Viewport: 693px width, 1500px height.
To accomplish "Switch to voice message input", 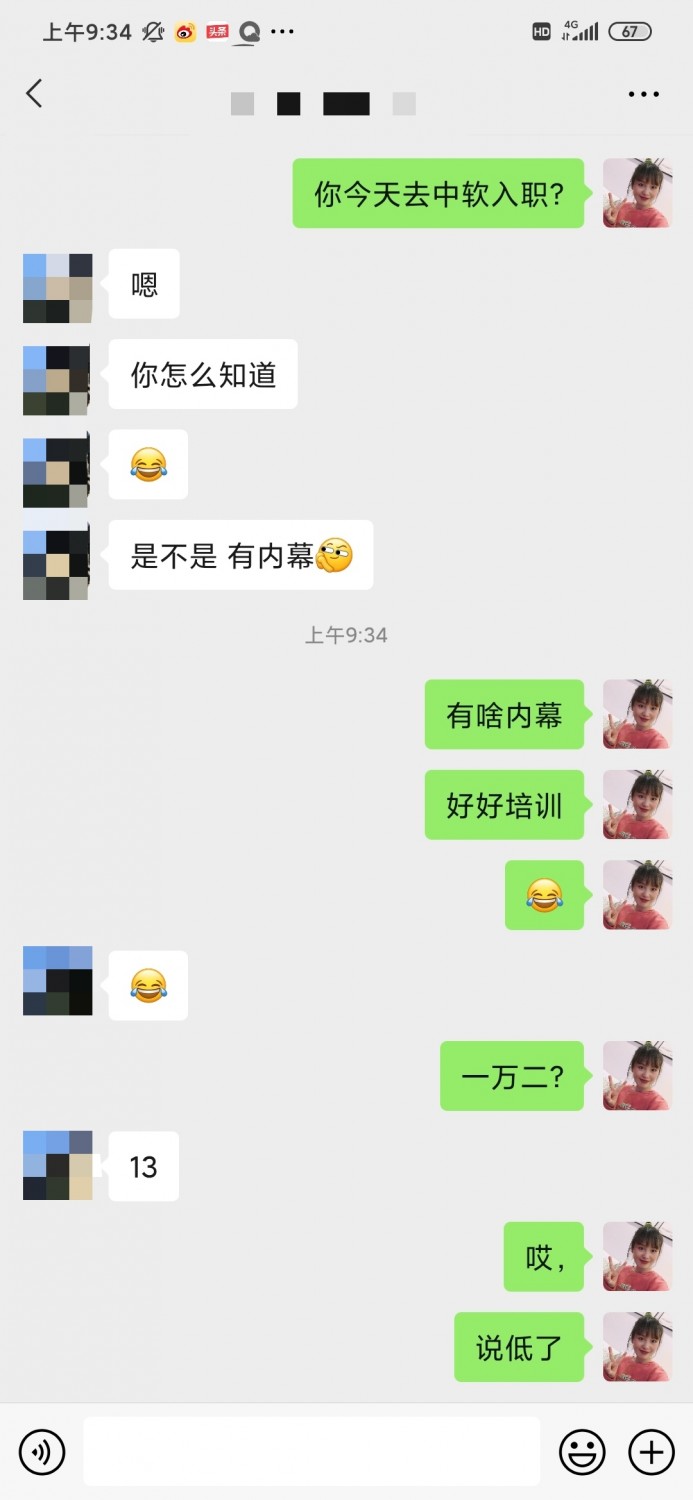I will 42,1451.
